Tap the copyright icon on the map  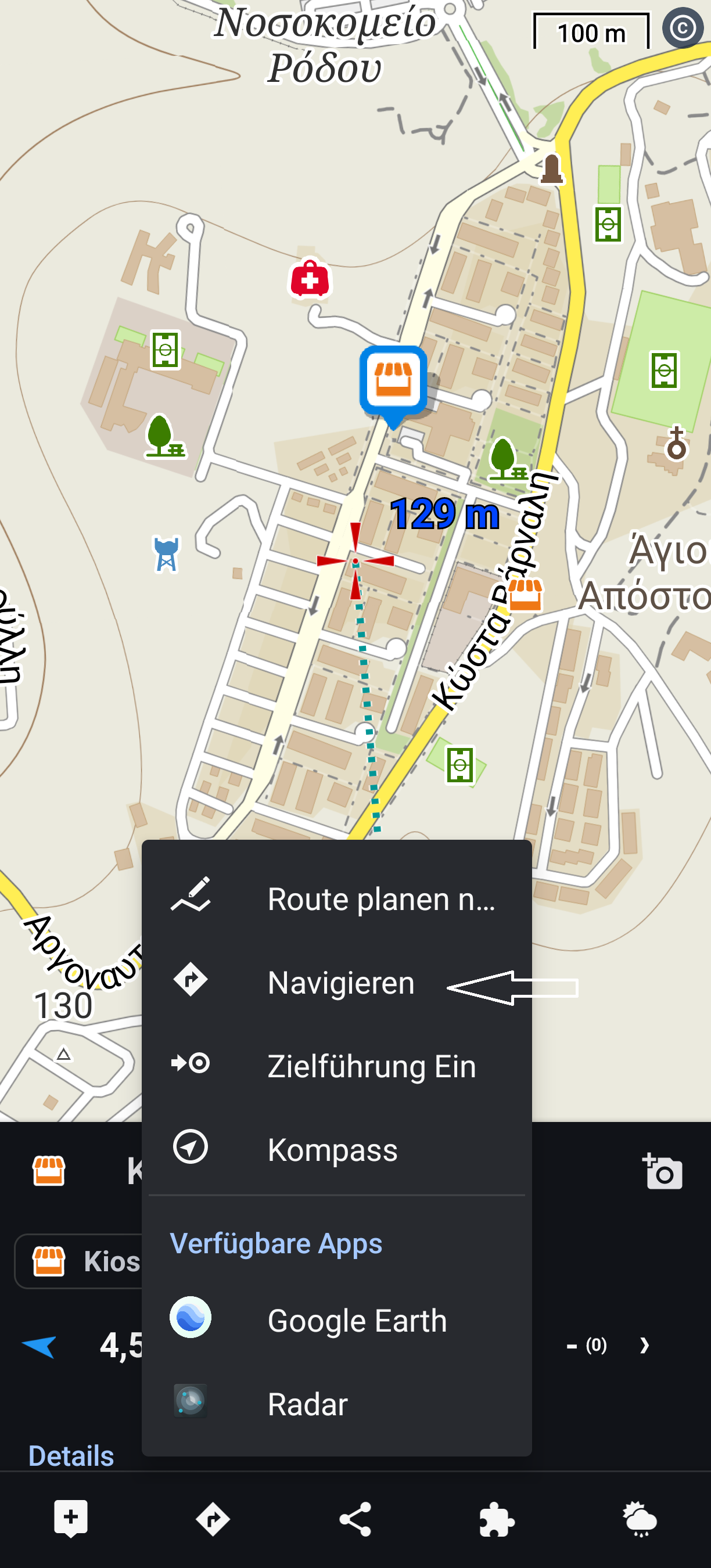[x=683, y=28]
